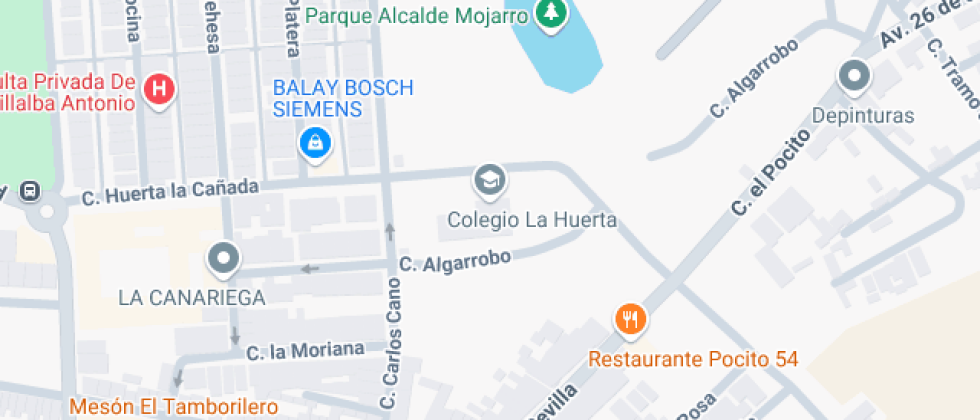The width and height of the screenshot is (980, 420).
Task: Open the Mesón El Tamborilero place label
Action: pos(174,407)
